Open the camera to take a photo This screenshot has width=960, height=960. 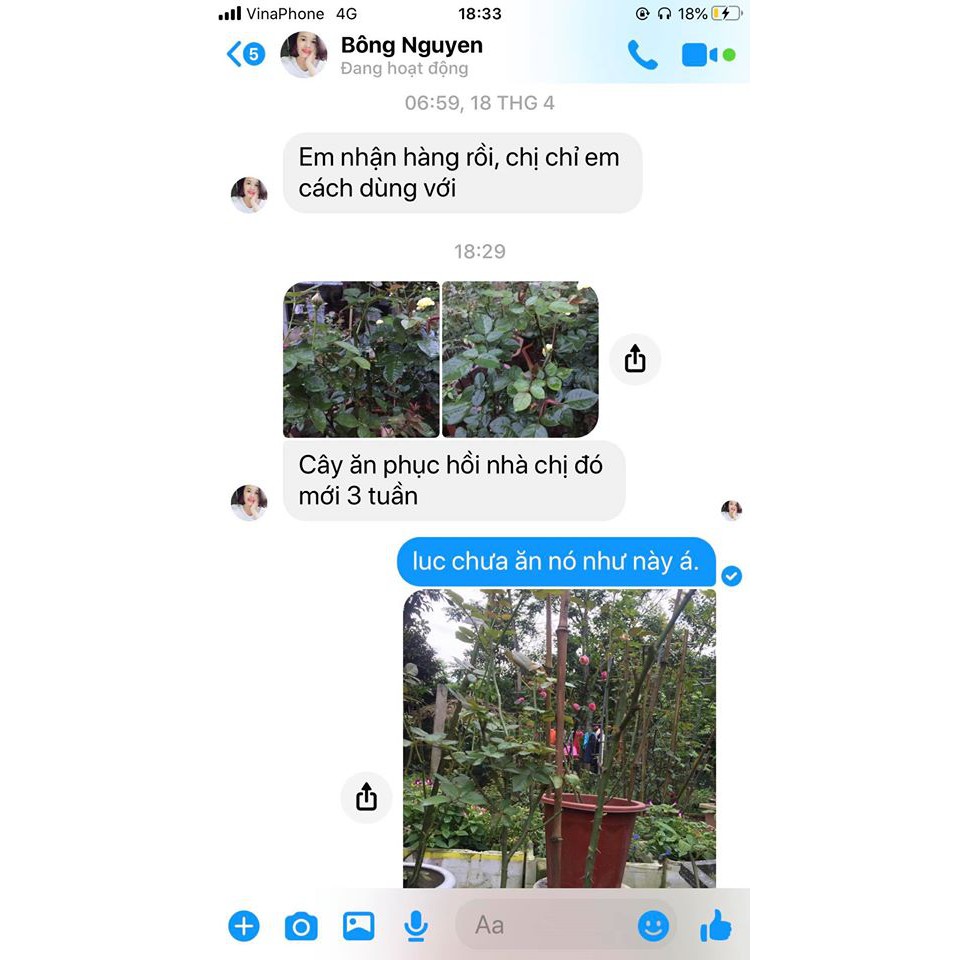click(301, 926)
